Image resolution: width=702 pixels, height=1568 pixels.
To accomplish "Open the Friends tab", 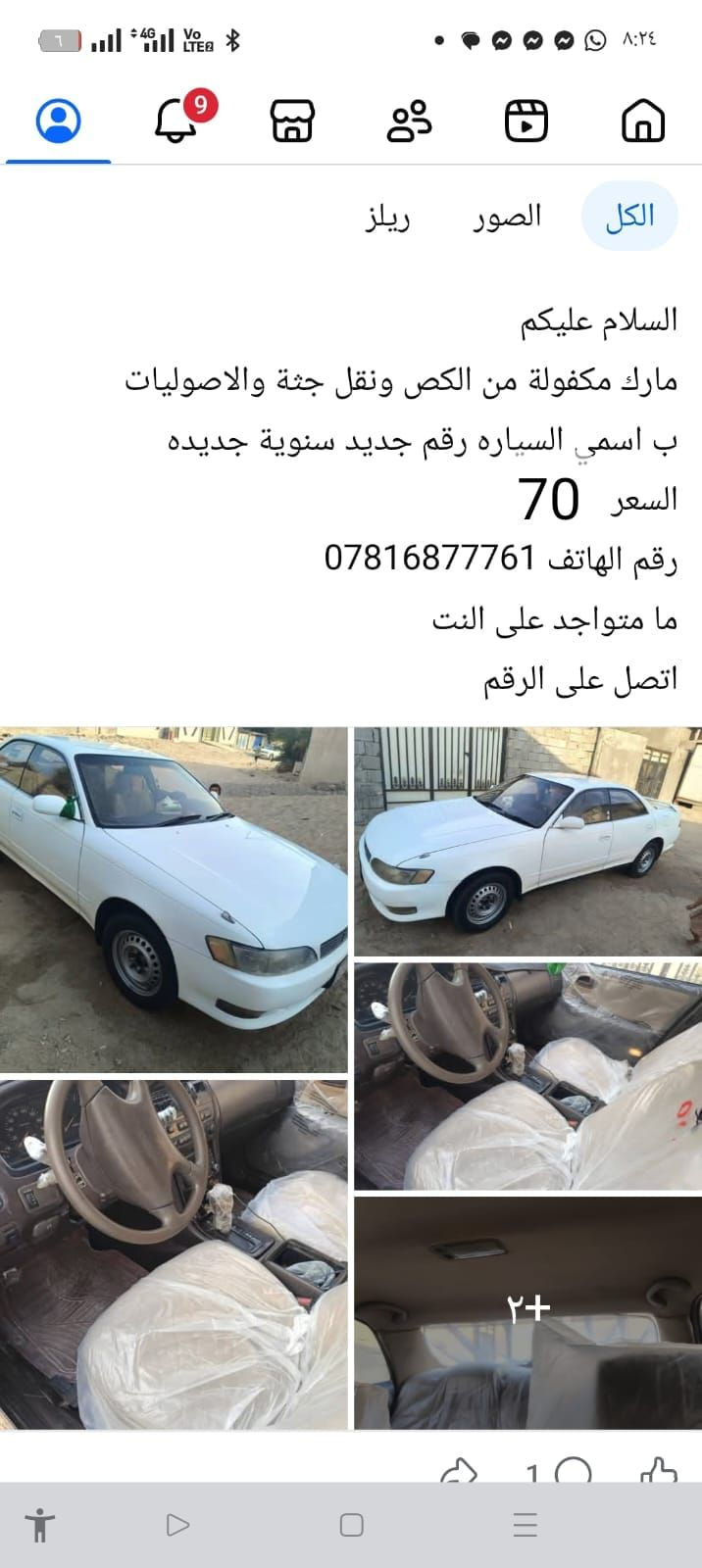I will [x=409, y=122].
